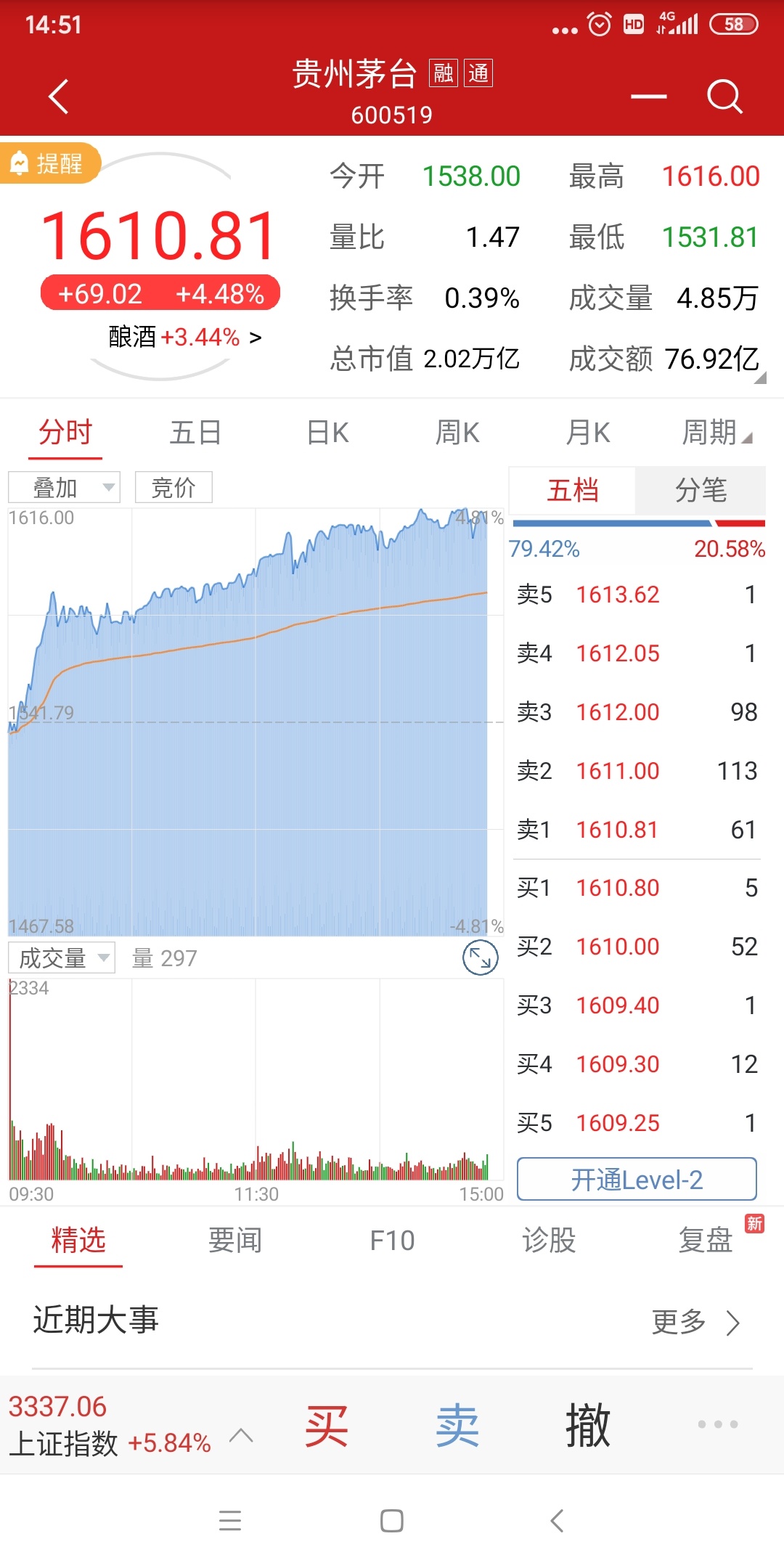Viewport: 784px width, 1568px height.
Task: Switch to the 日K chart tab
Action: pos(327,433)
